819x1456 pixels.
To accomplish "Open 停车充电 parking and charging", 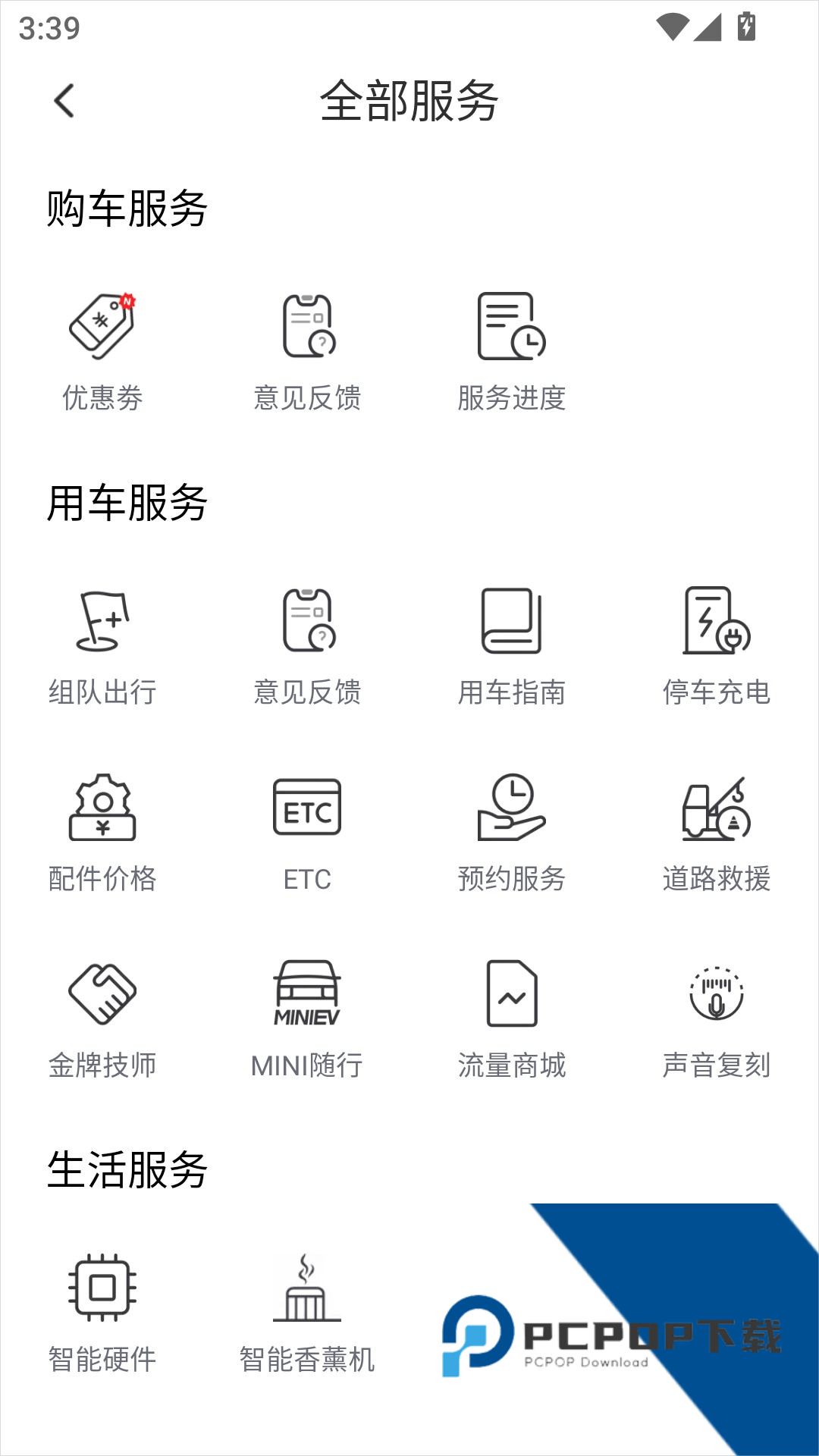I will click(717, 645).
